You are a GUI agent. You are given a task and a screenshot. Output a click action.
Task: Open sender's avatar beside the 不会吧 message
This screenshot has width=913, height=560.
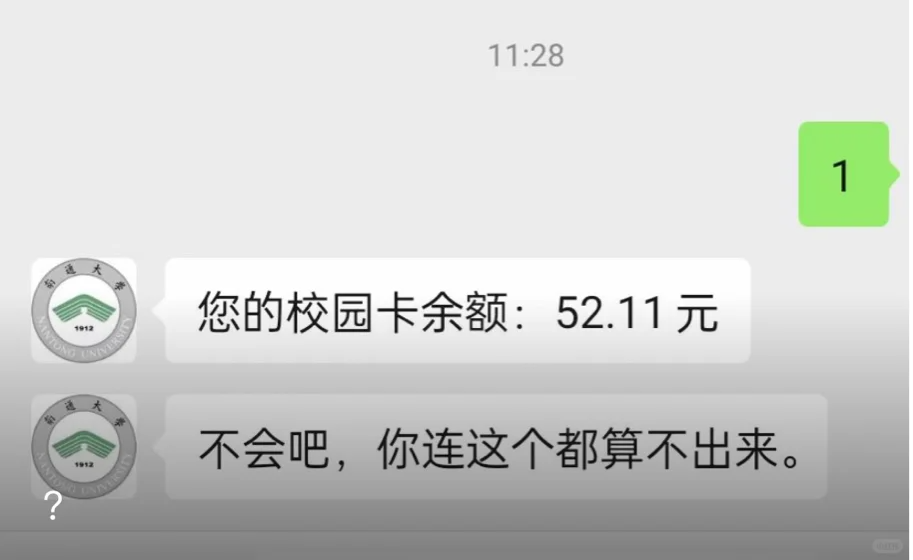[x=84, y=446]
